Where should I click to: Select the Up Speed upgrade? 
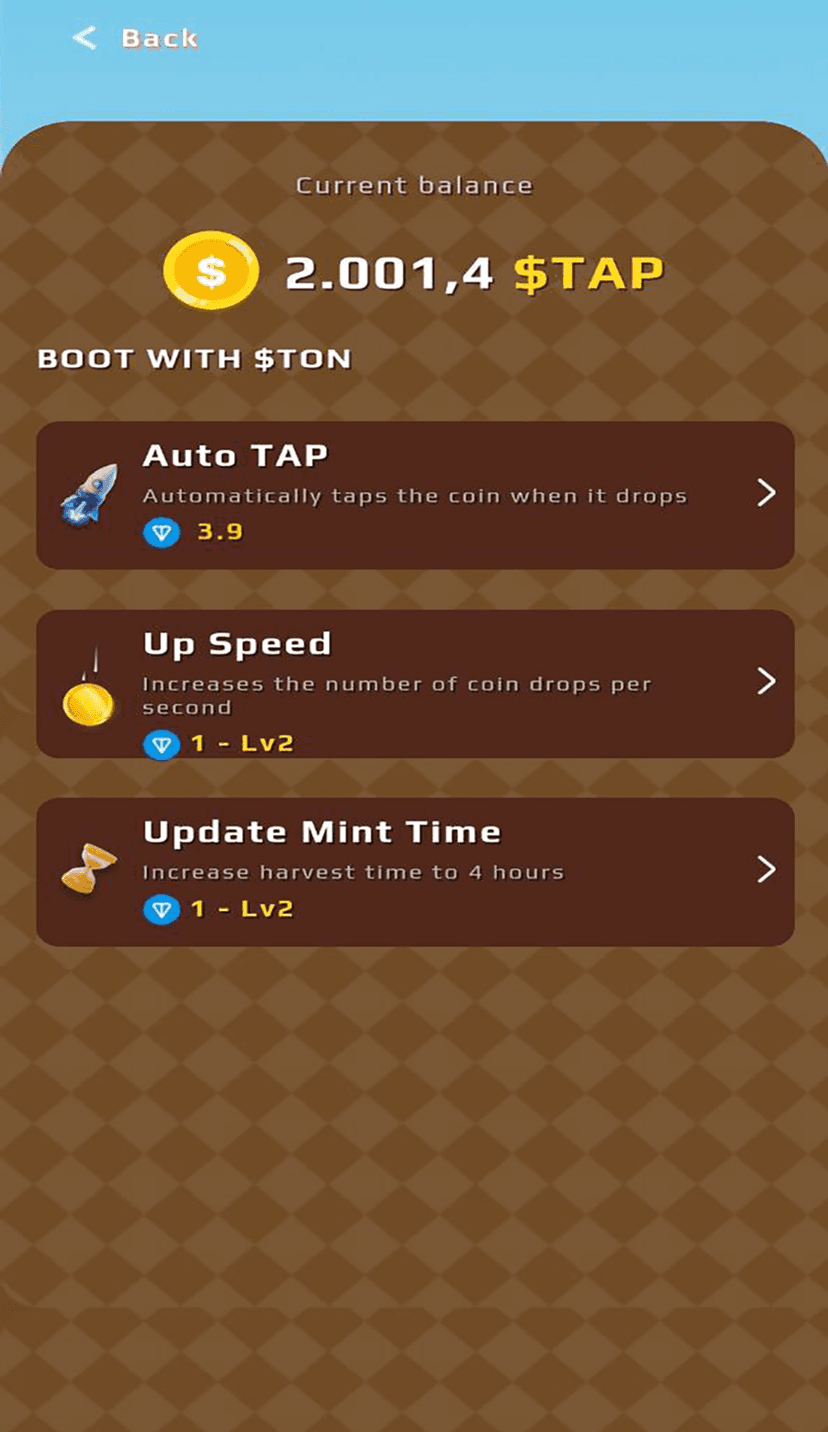[415, 683]
